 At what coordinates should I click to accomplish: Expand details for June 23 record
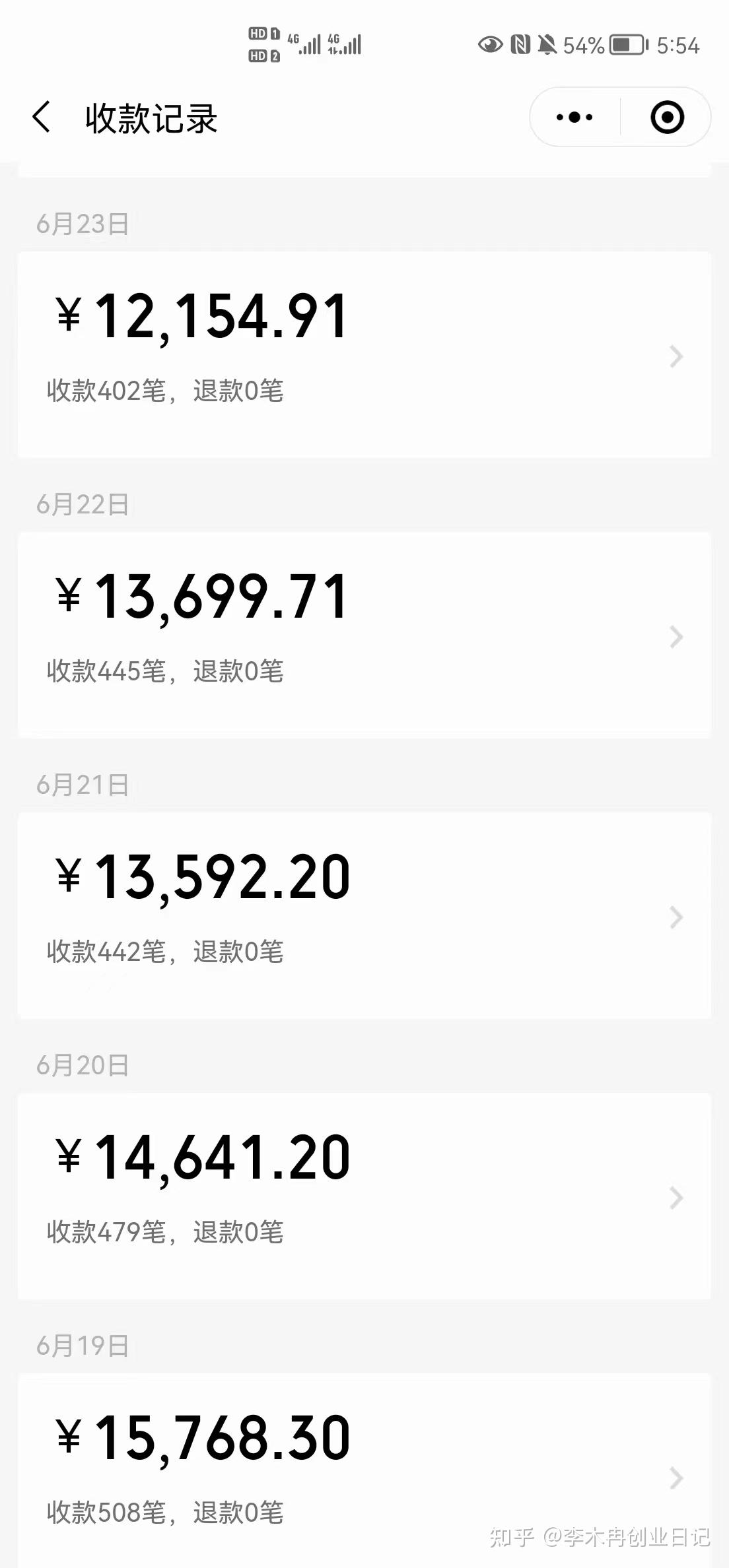click(675, 357)
